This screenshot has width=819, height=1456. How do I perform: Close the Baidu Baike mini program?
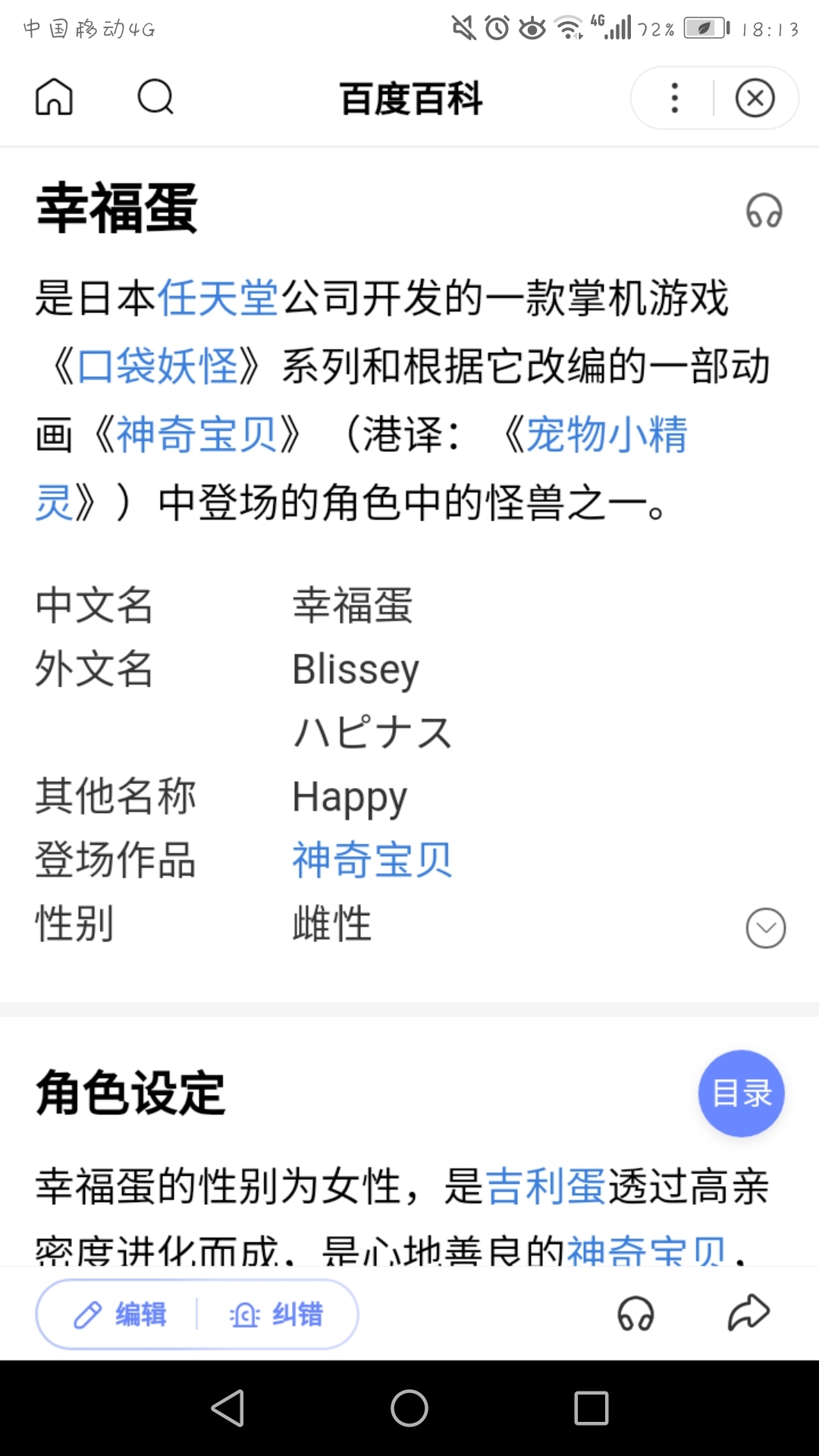click(755, 98)
